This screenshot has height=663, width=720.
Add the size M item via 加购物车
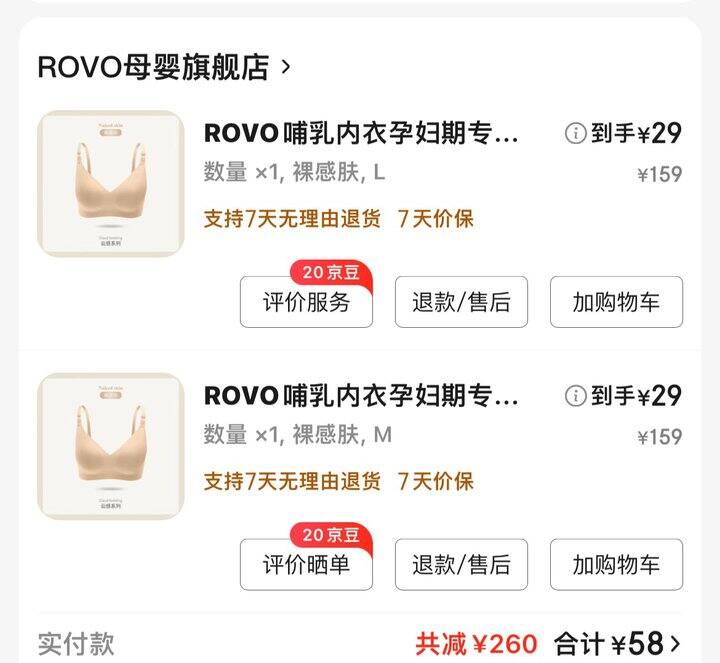(616, 564)
